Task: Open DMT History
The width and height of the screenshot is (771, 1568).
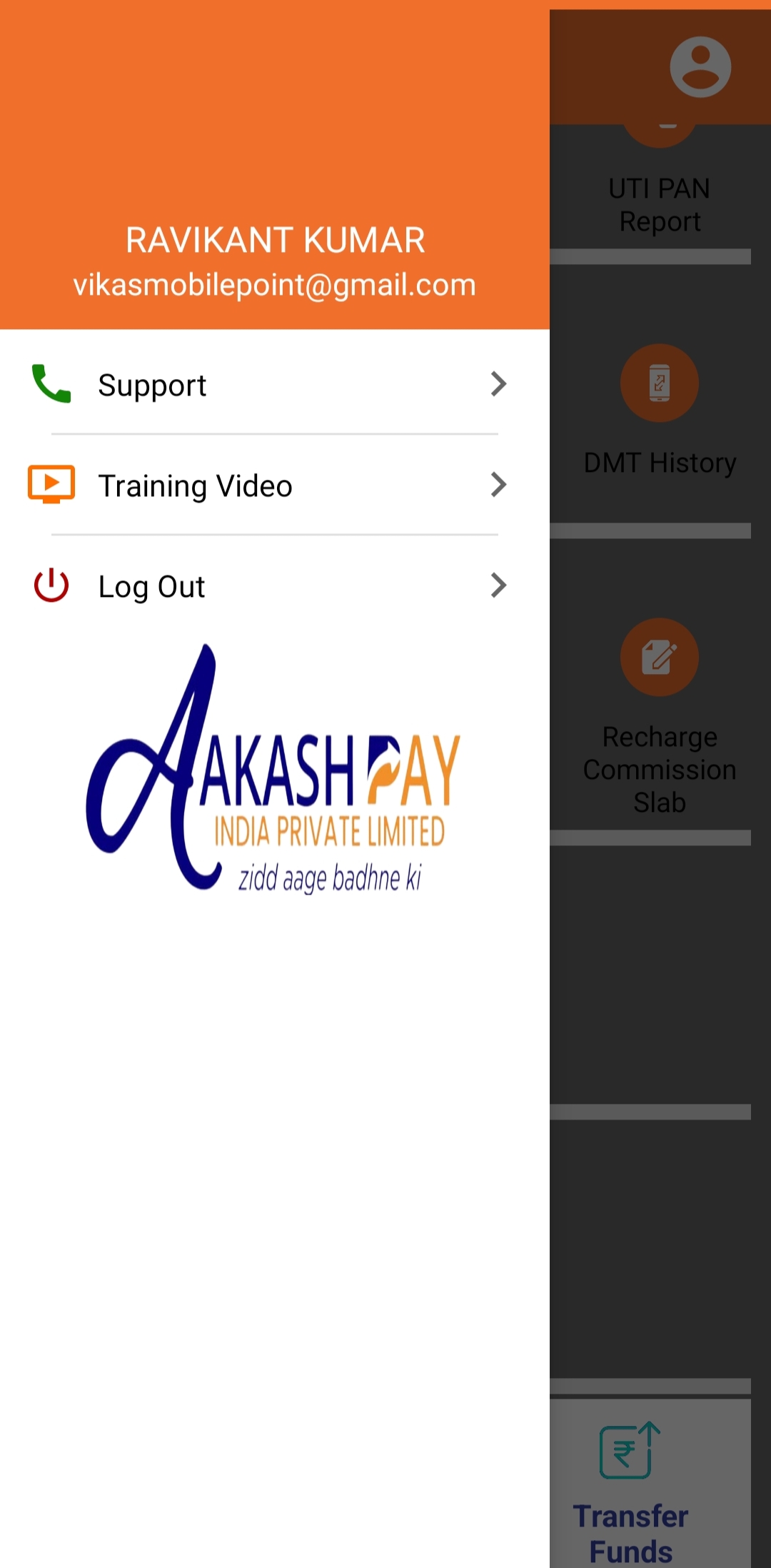Action: [x=659, y=414]
